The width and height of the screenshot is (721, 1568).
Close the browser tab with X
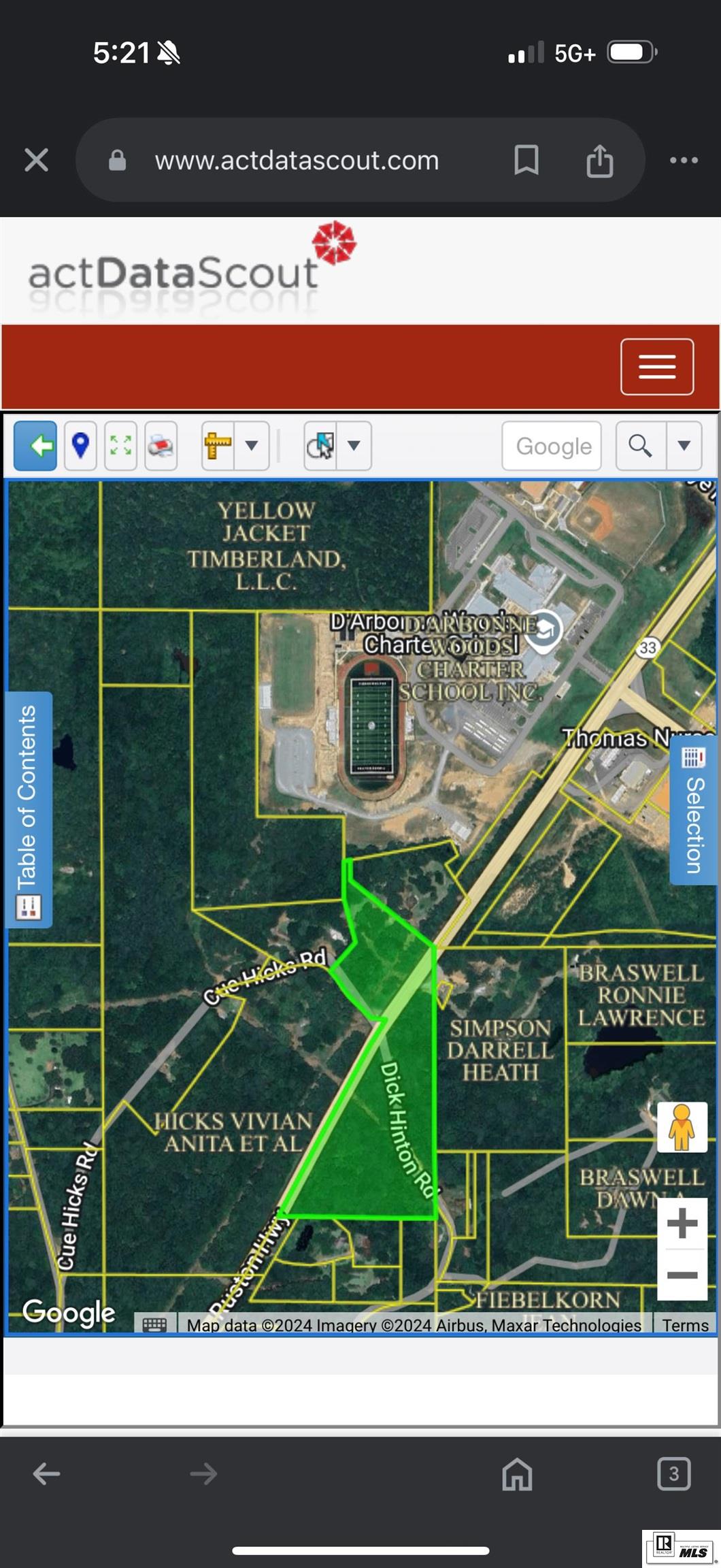coord(36,161)
